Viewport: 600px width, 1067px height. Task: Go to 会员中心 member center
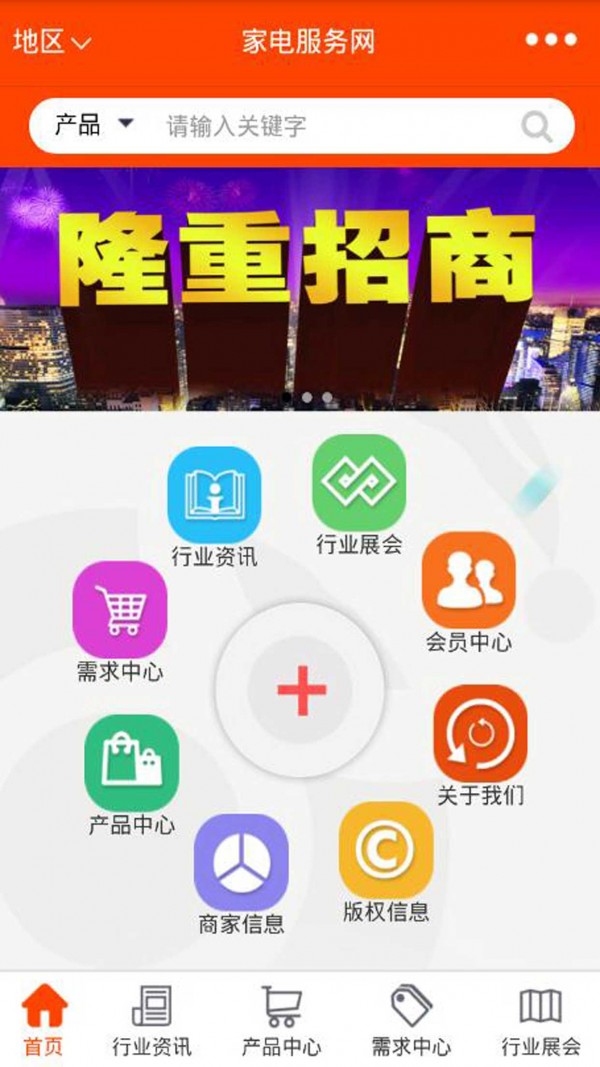(468, 579)
